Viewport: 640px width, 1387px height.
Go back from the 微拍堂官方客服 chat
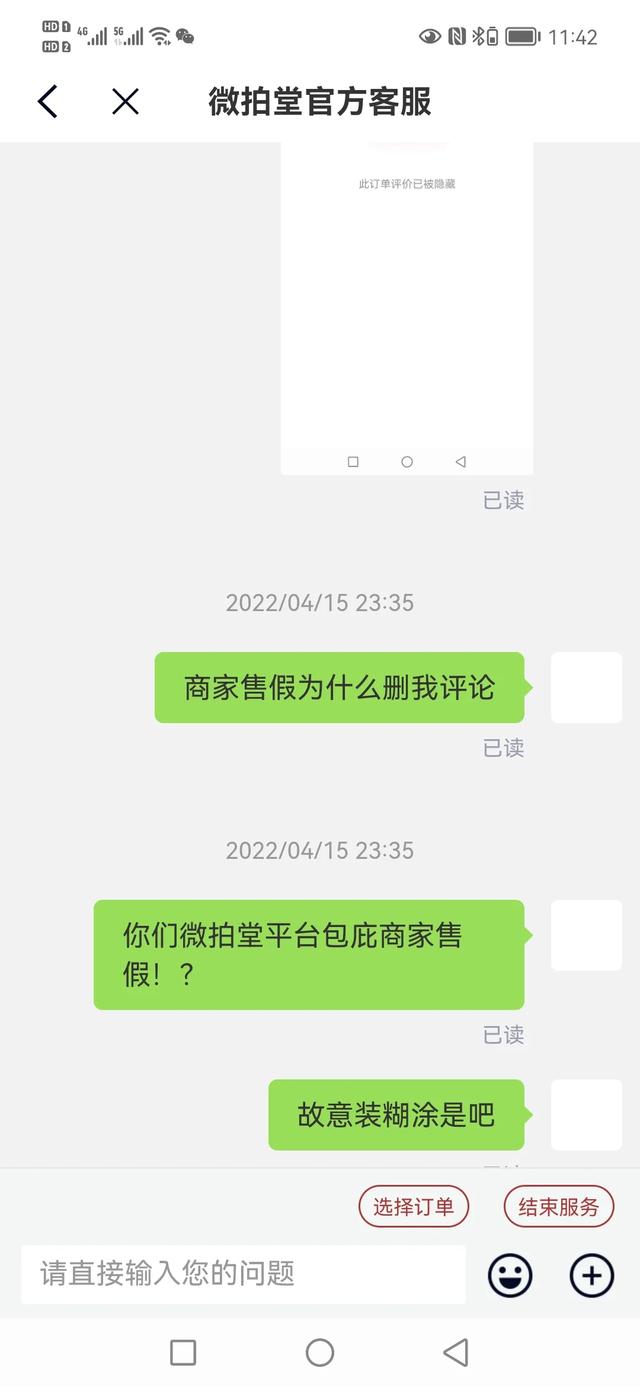tap(47, 101)
